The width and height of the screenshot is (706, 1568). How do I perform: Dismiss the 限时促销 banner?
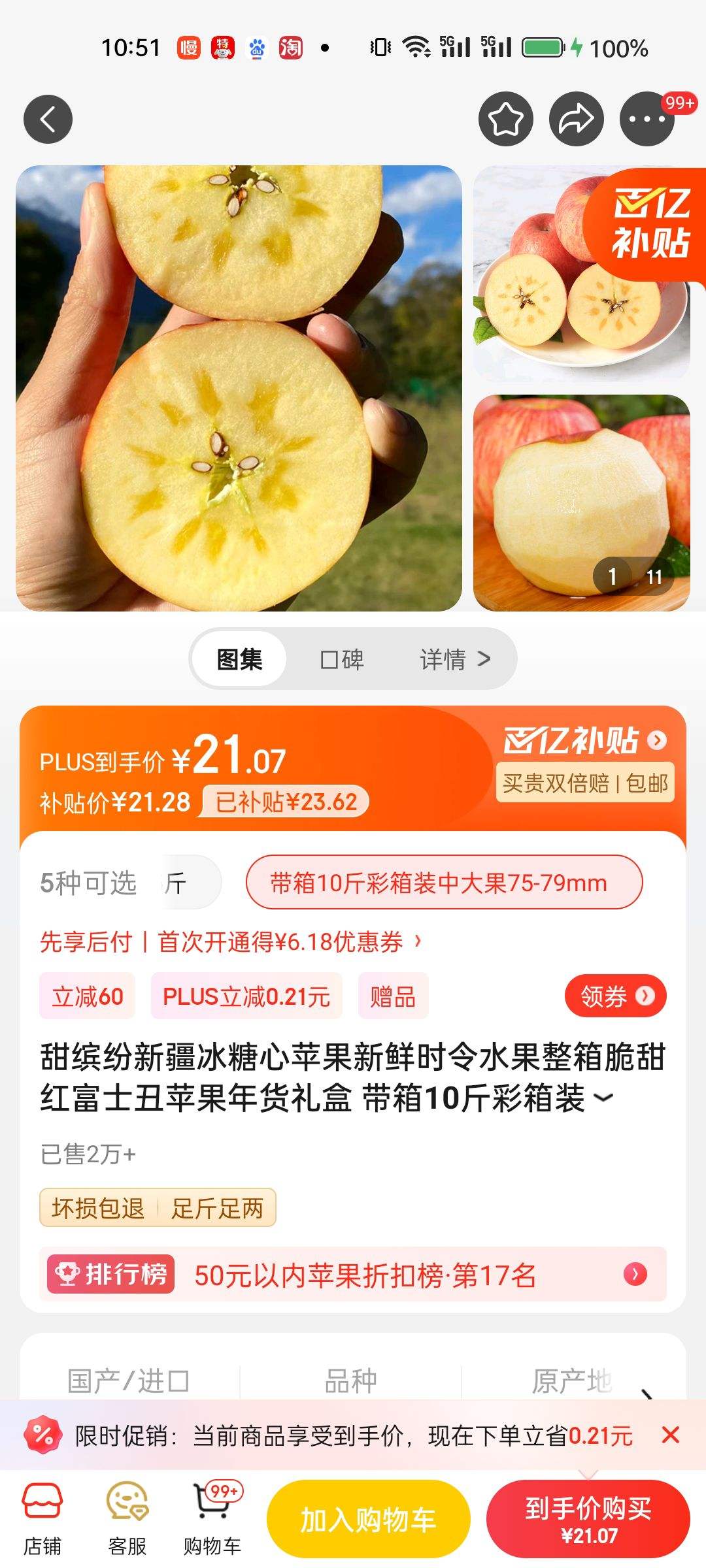[671, 1435]
